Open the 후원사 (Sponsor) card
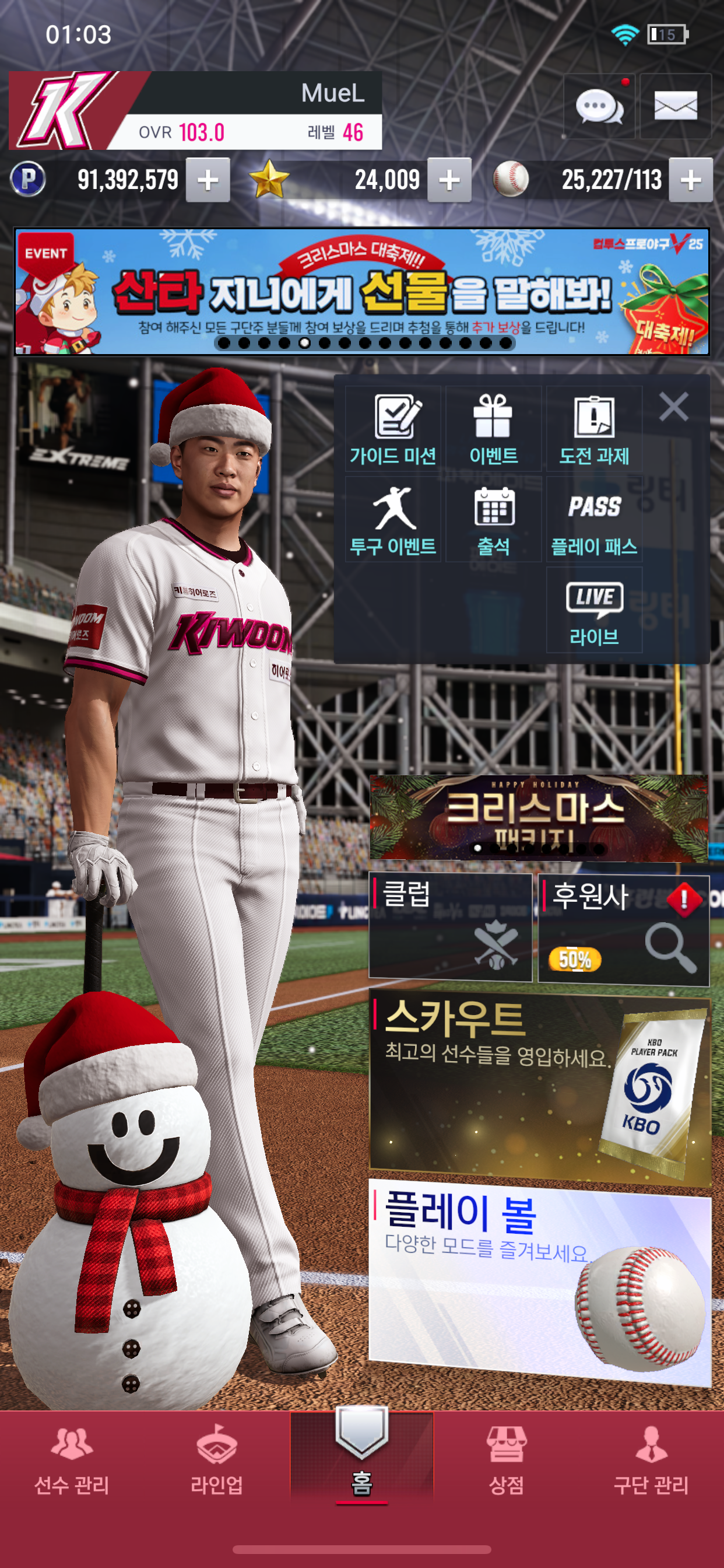Image resolution: width=724 pixels, height=1568 pixels. click(624, 929)
